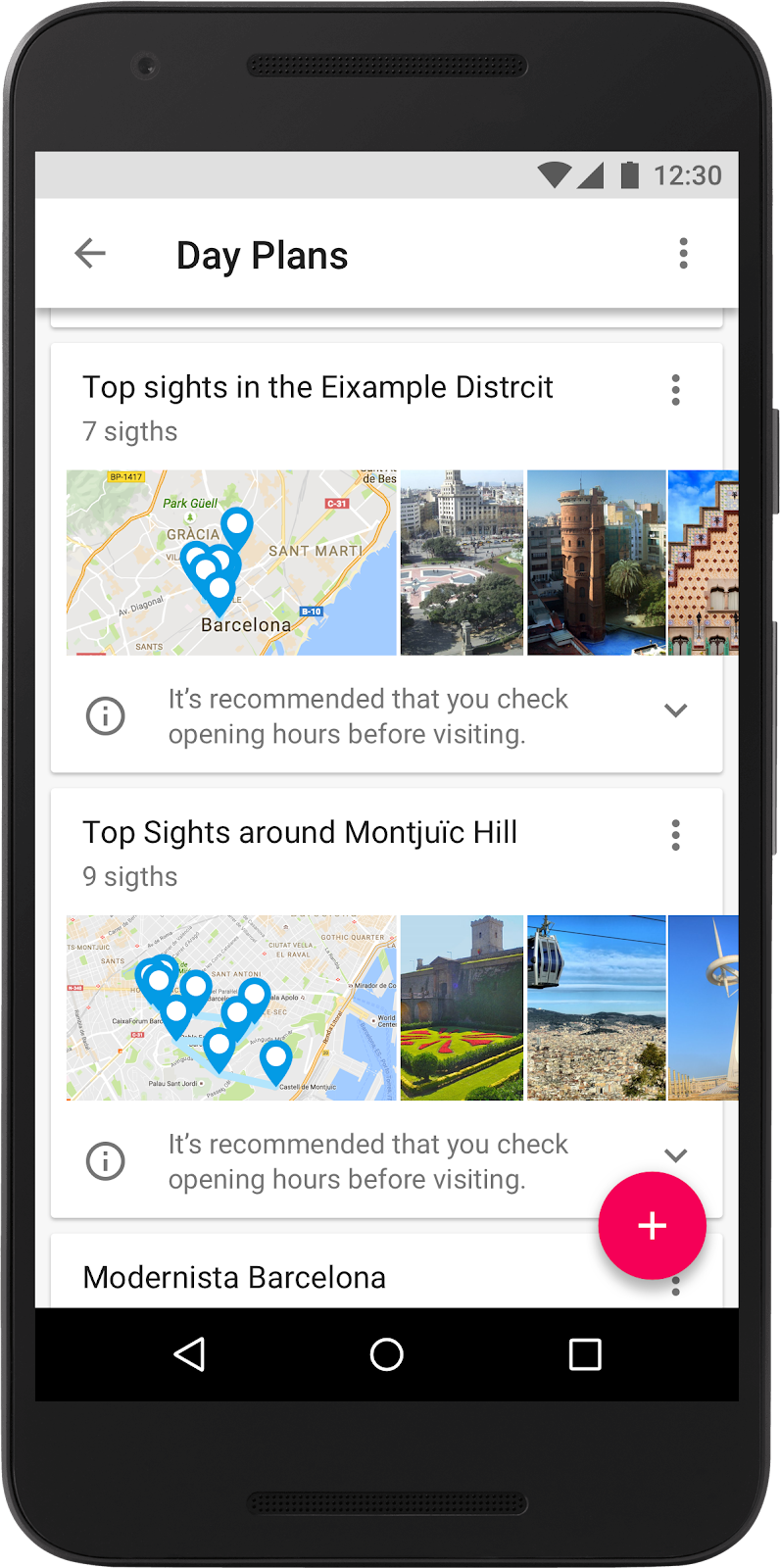Go back using the app bar arrow
Viewport: 780px width, 1568px height.
(x=90, y=254)
